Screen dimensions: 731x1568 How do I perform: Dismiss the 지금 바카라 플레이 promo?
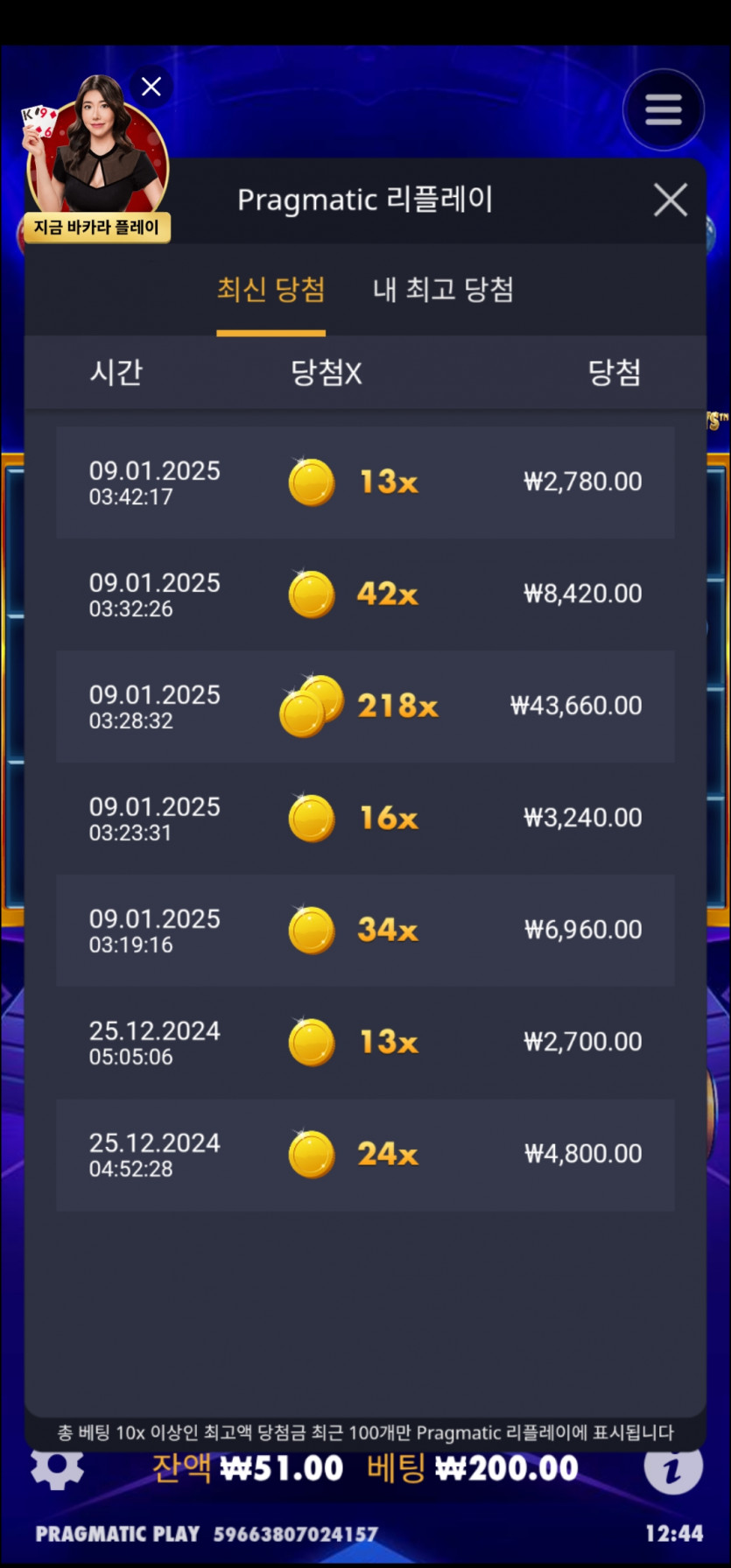click(151, 87)
